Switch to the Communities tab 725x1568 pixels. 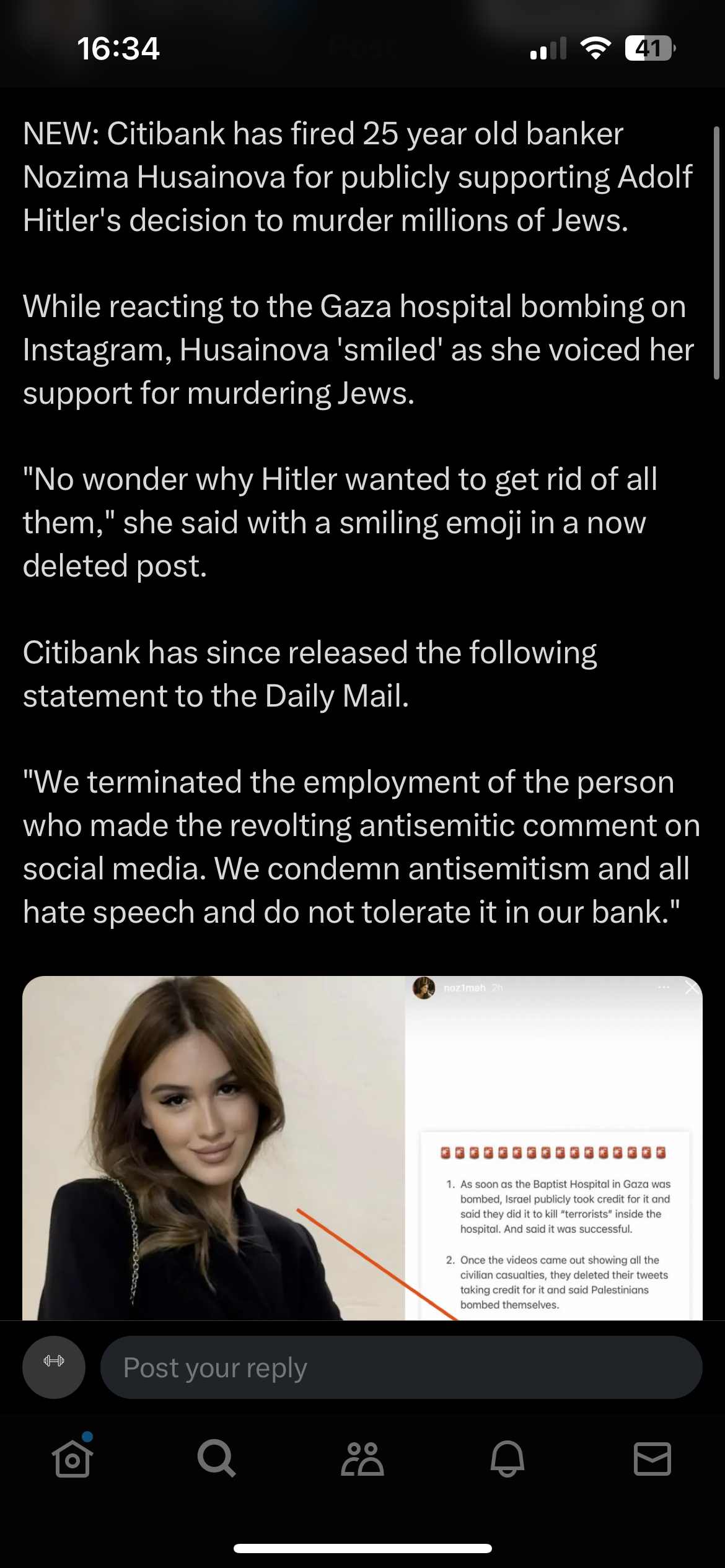click(362, 1459)
